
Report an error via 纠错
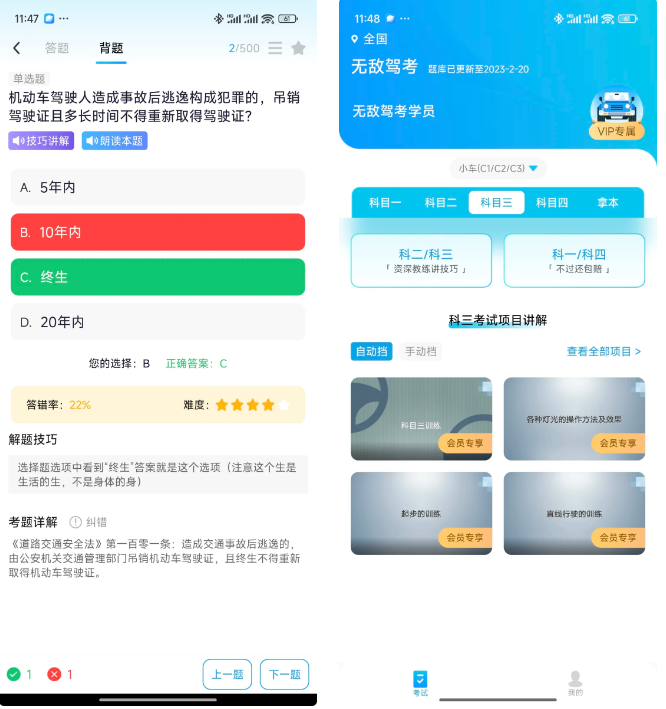coord(88,521)
